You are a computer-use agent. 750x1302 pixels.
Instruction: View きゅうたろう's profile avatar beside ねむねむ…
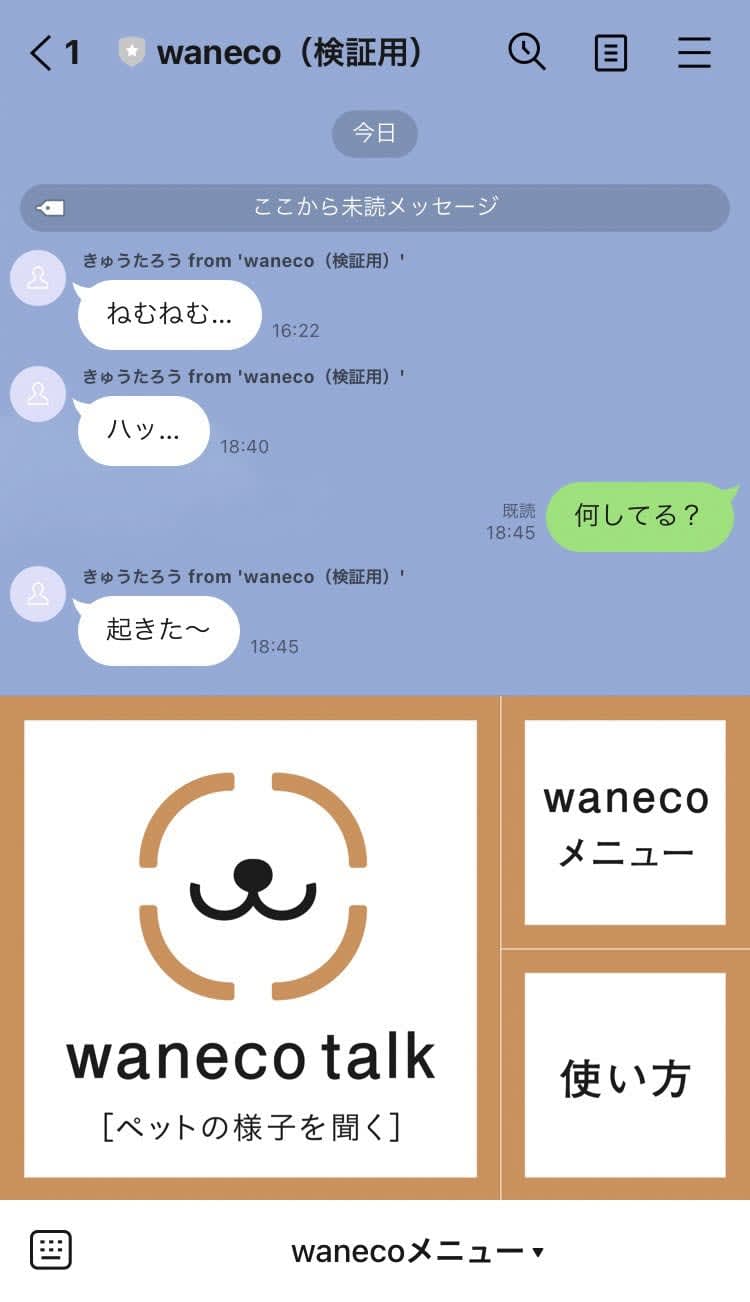[38, 278]
